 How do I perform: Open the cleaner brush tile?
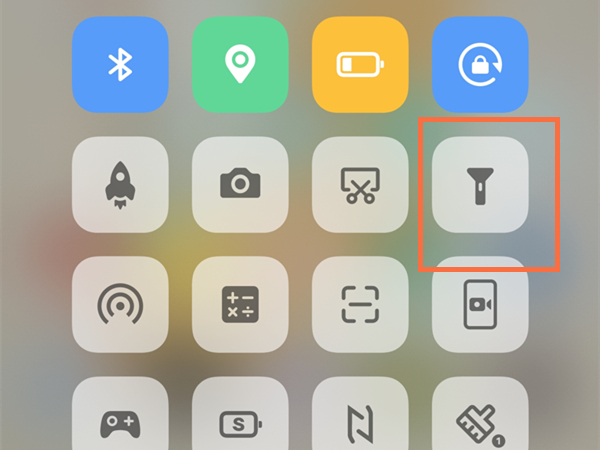coord(480,420)
